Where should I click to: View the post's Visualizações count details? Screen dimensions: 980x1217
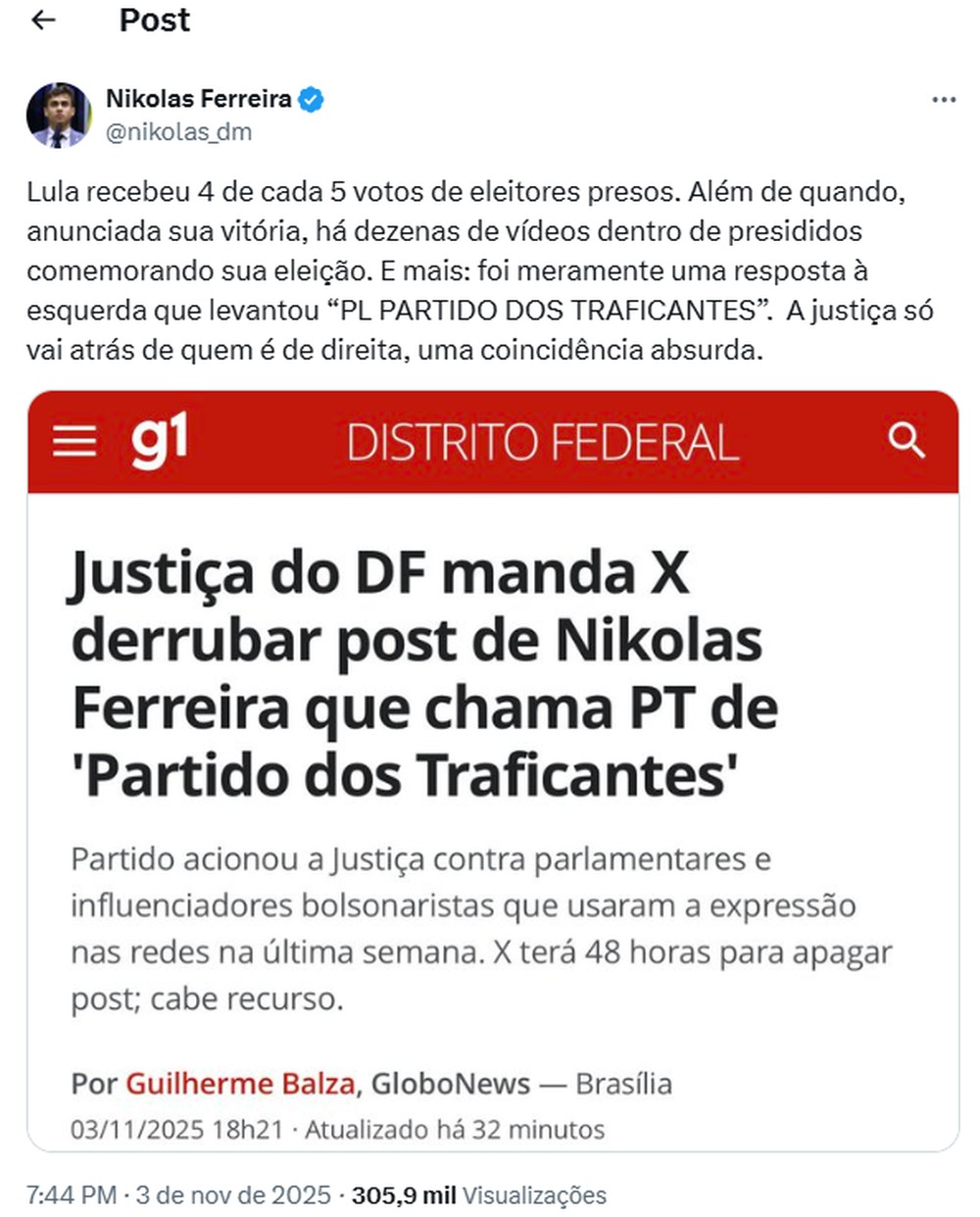478,1195
